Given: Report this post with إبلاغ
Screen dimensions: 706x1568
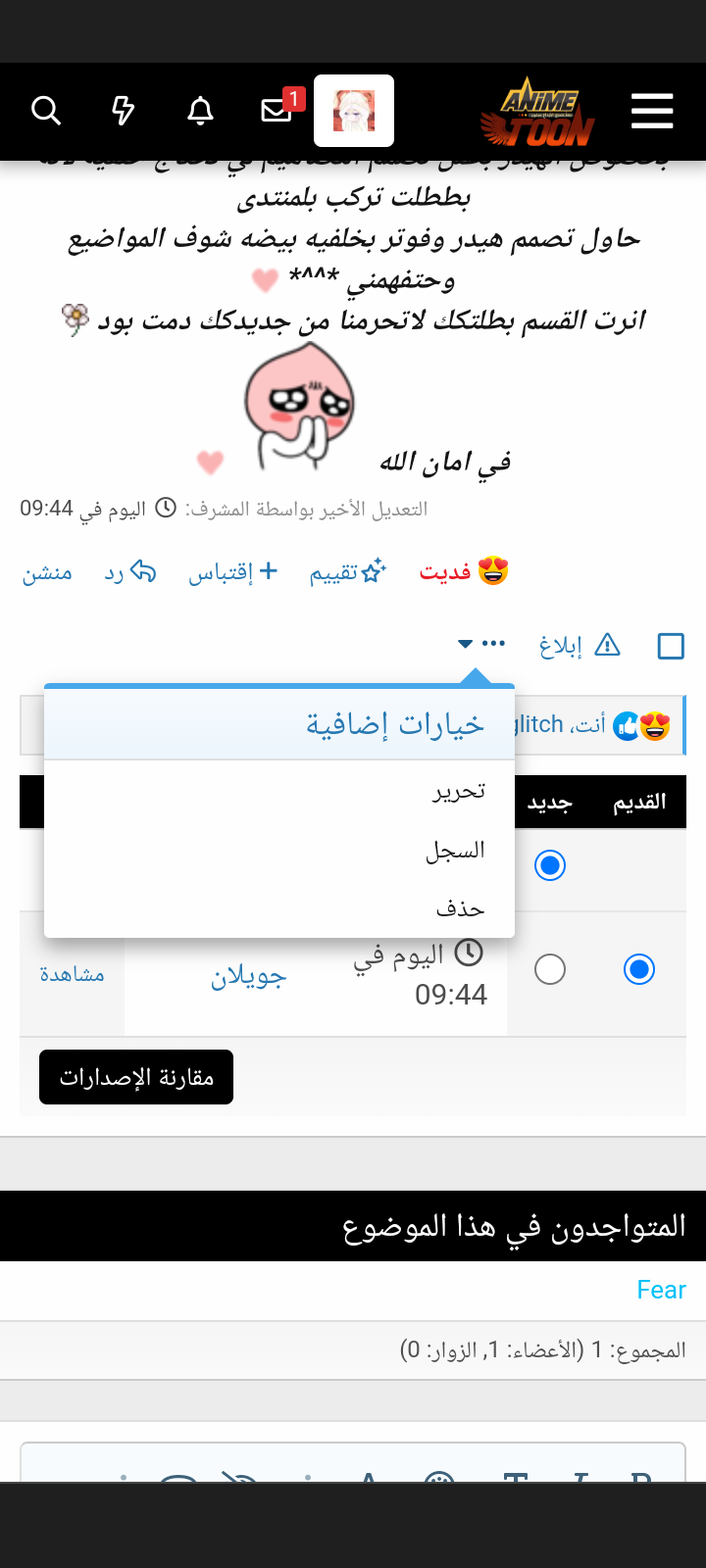Looking at the screenshot, I should tap(580, 646).
